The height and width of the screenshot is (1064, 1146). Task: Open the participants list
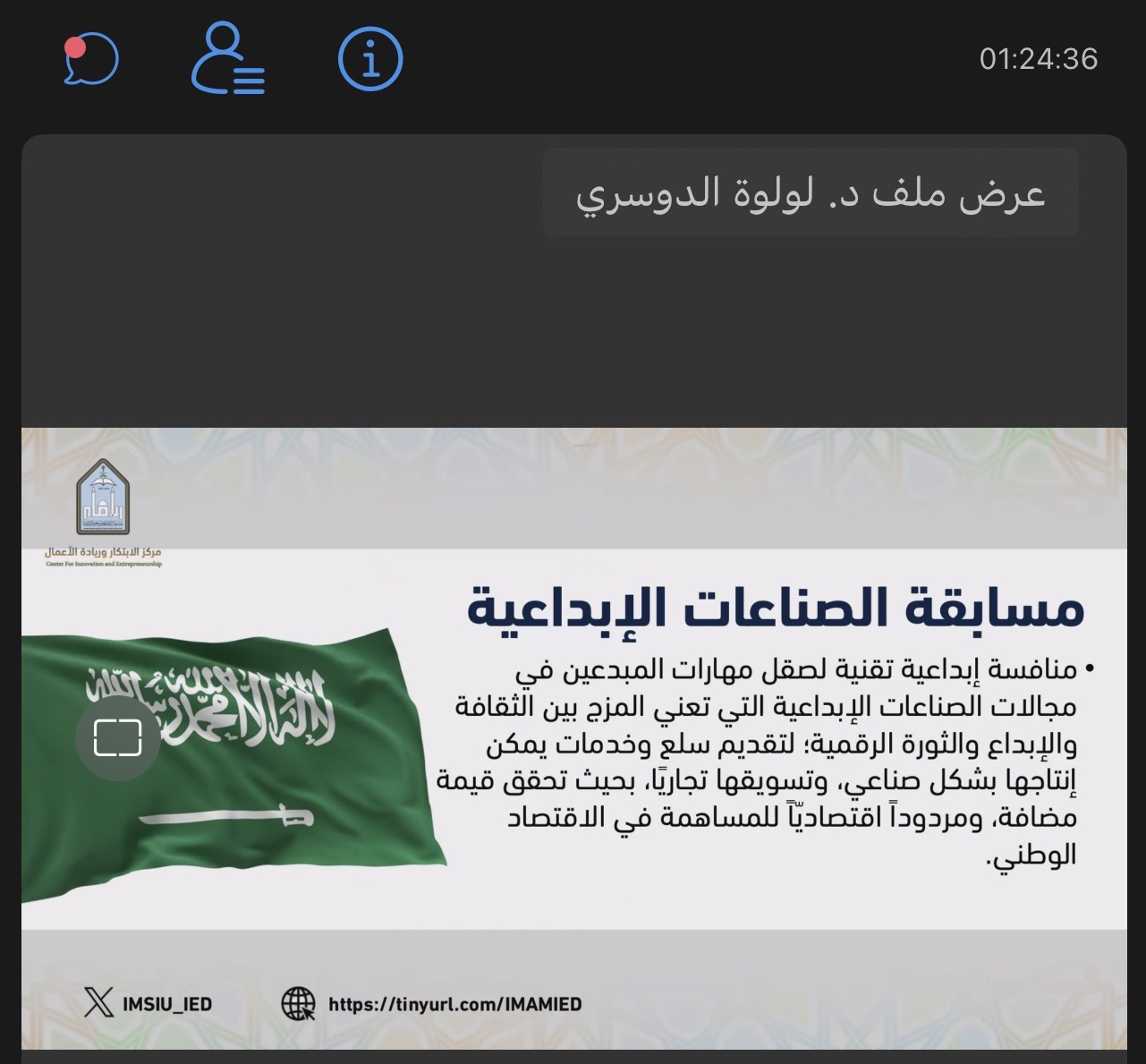tap(228, 59)
